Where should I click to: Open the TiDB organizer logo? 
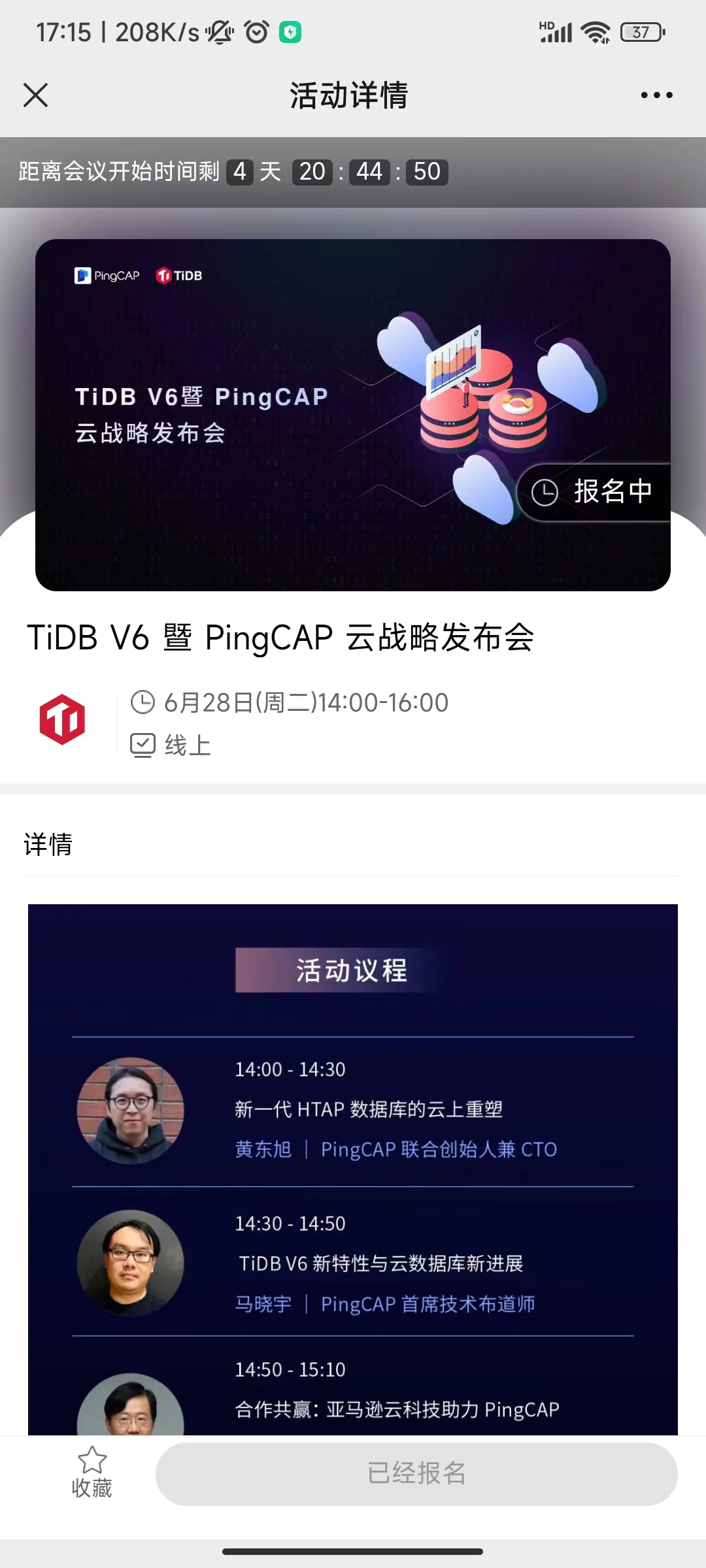tap(63, 719)
